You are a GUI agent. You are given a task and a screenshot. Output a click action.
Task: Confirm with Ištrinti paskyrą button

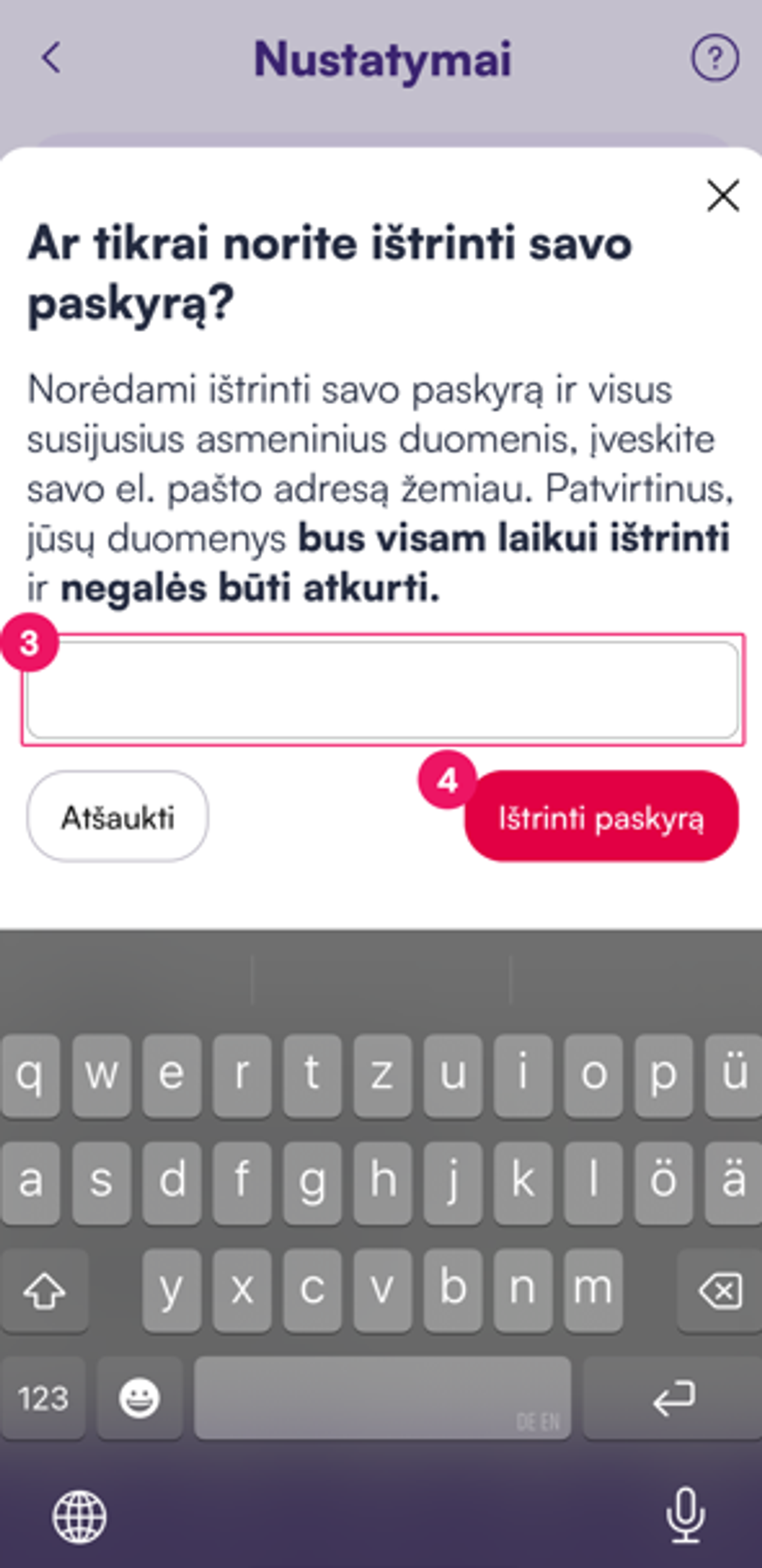click(601, 817)
